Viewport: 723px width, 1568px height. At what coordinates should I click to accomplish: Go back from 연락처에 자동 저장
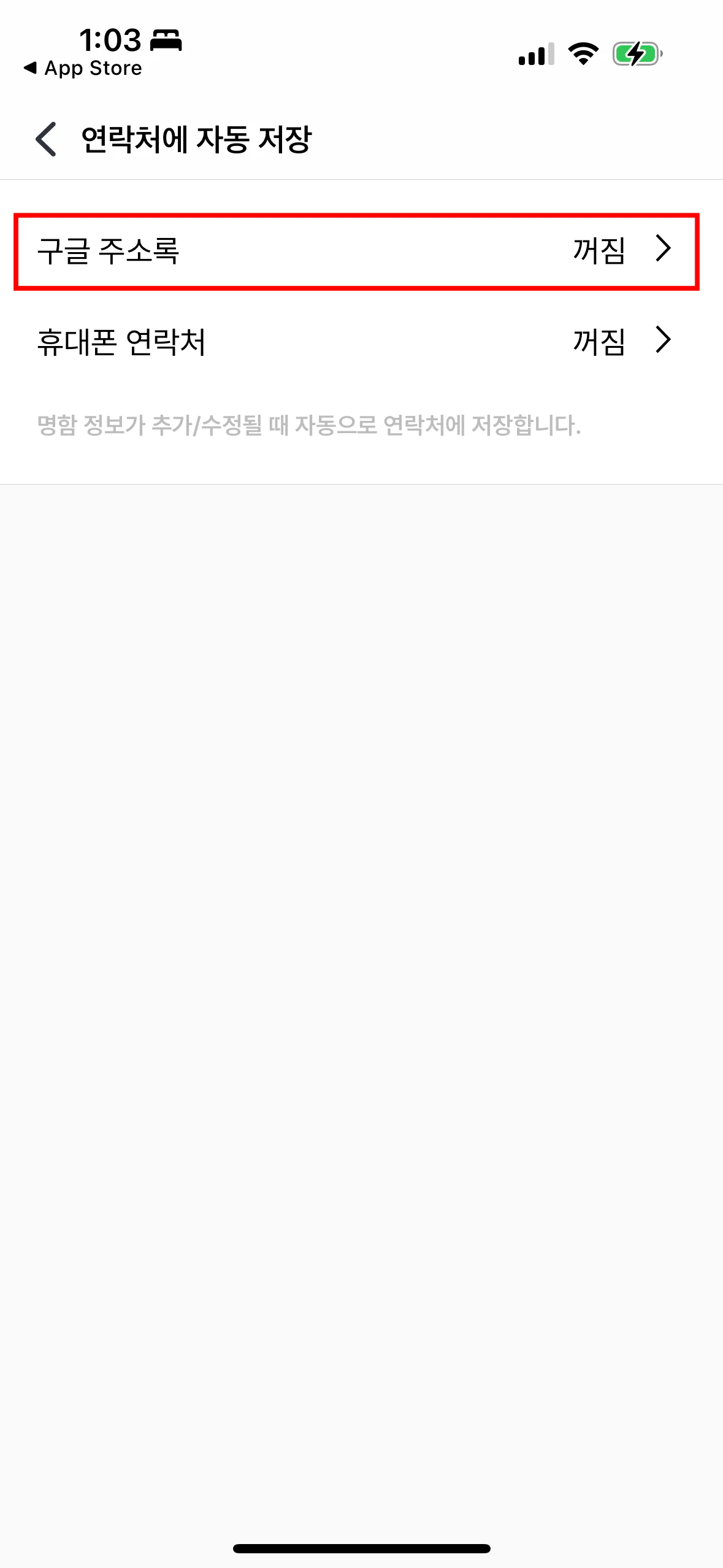coord(47,139)
